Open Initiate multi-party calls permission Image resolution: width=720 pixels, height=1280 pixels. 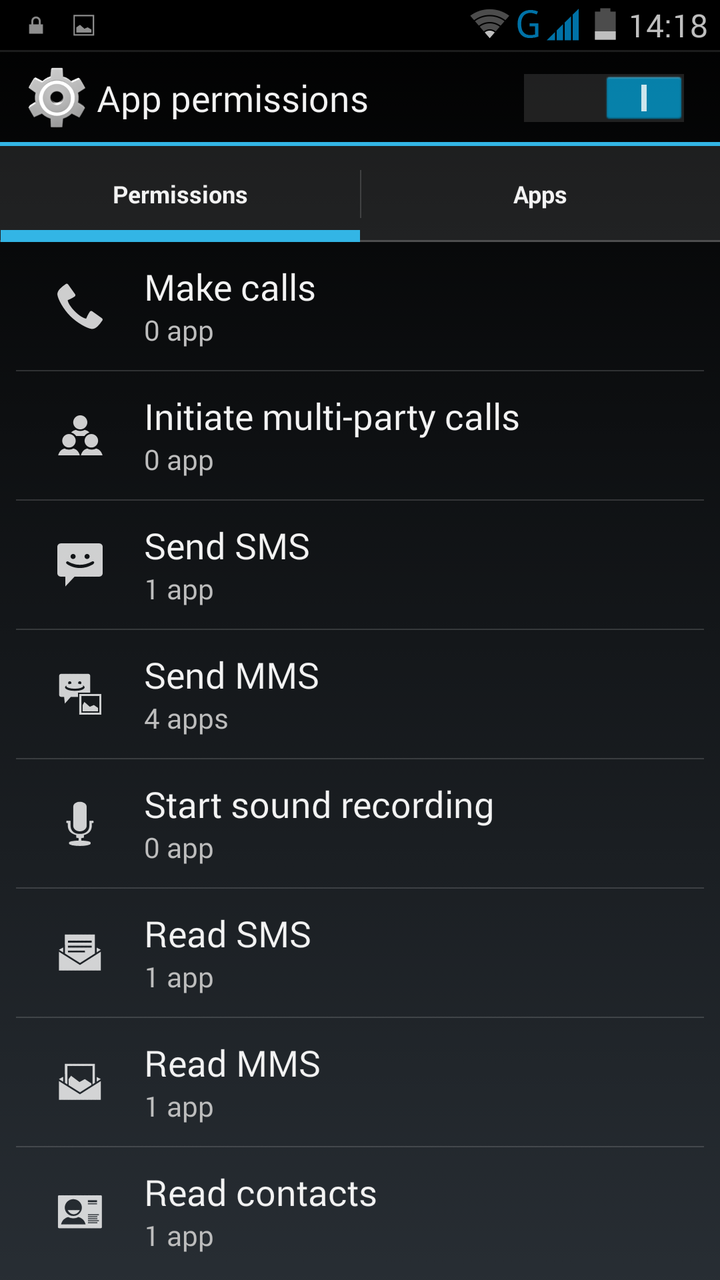(360, 436)
